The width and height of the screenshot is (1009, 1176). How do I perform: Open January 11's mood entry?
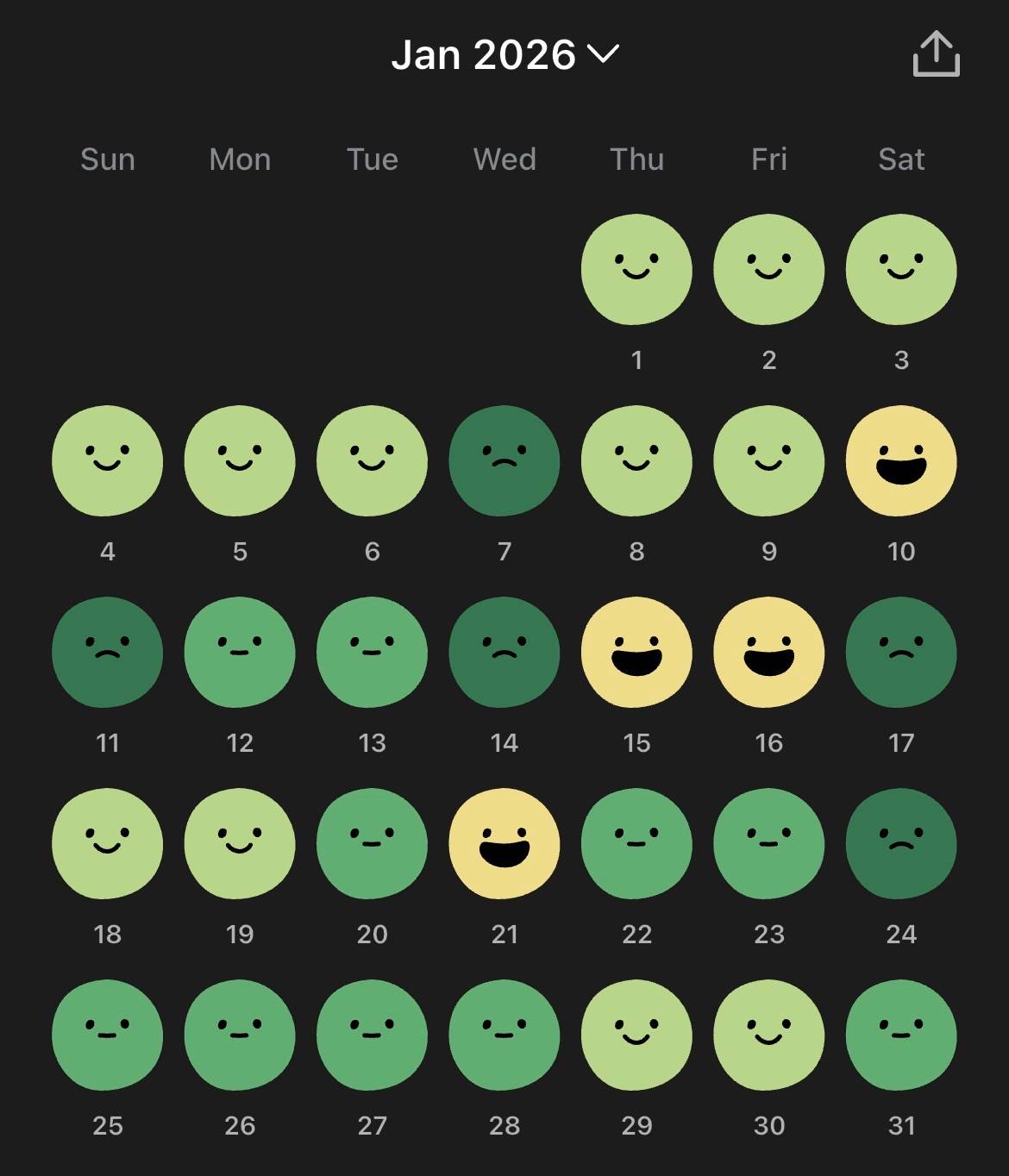[x=107, y=653]
